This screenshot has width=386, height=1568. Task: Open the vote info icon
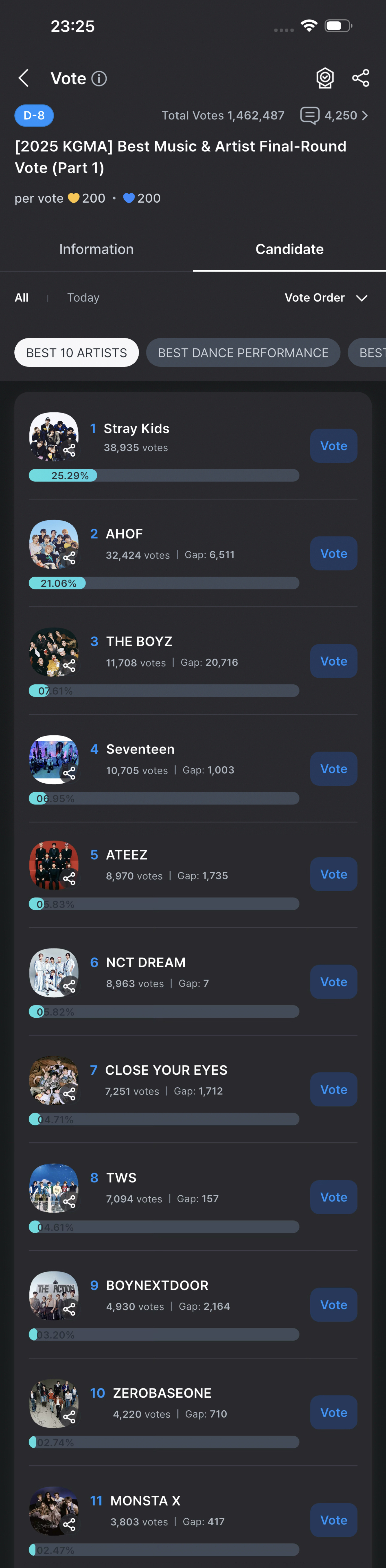click(99, 78)
